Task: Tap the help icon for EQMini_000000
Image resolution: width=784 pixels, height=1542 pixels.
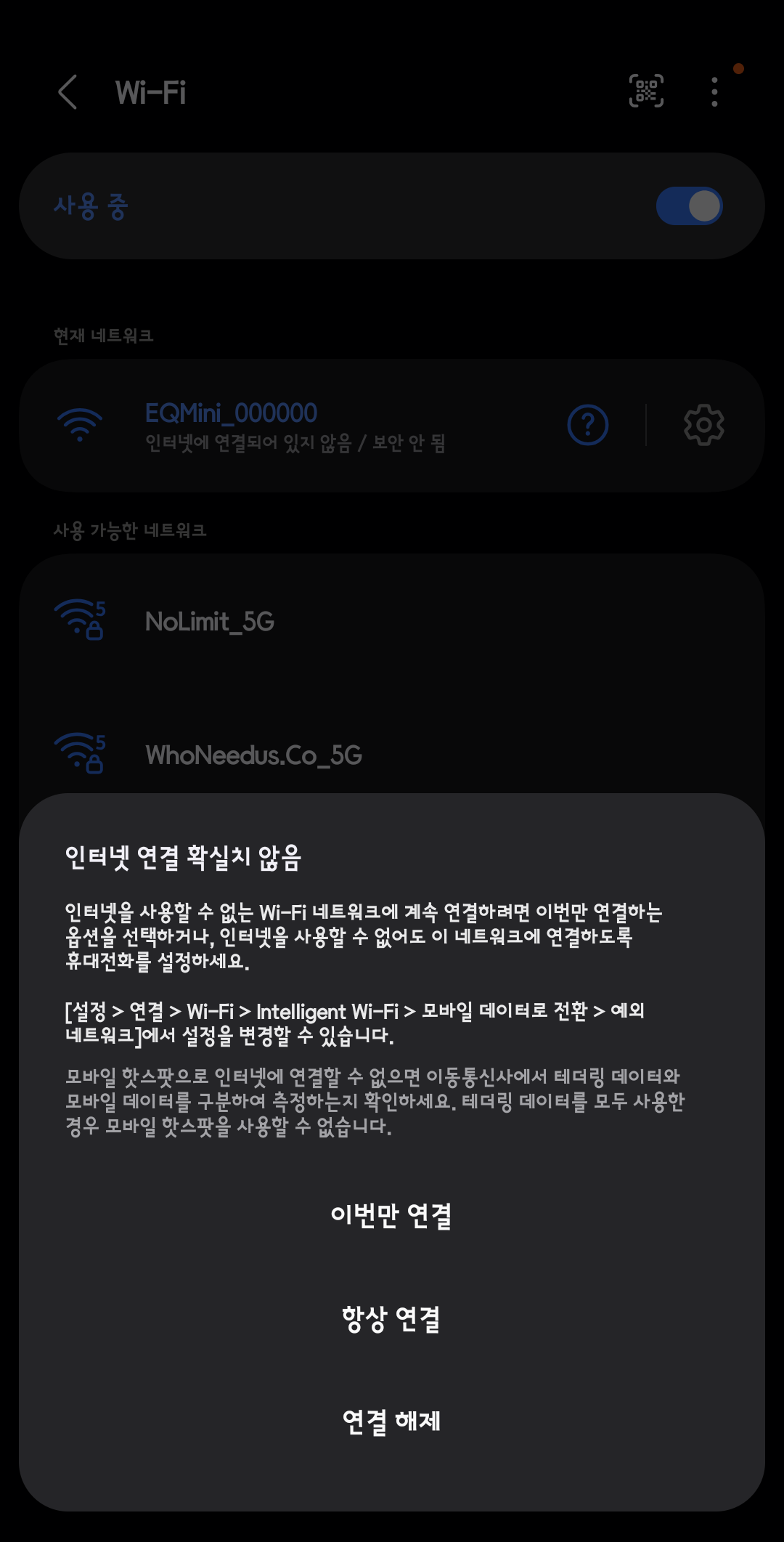Action: click(x=587, y=425)
